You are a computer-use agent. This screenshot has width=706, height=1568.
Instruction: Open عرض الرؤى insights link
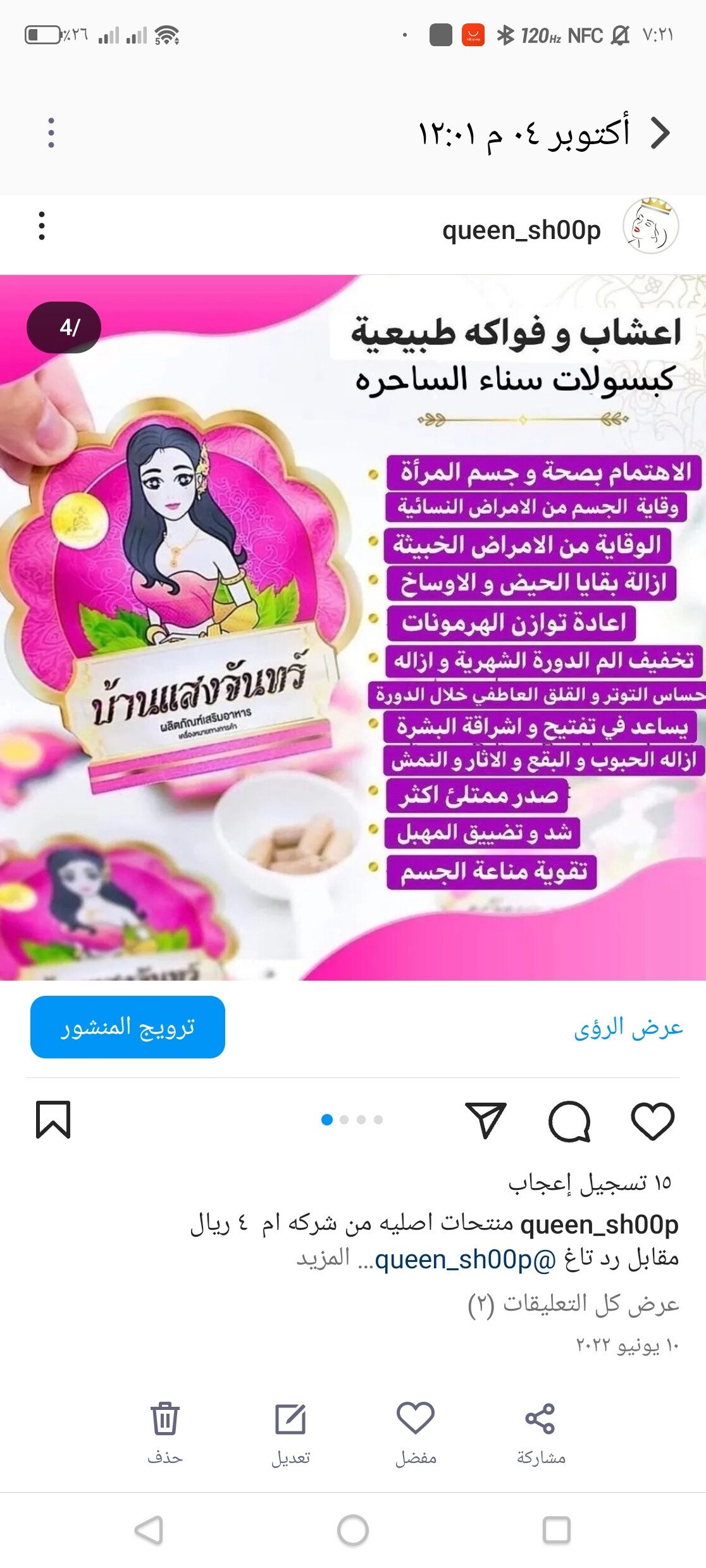coord(628,1027)
